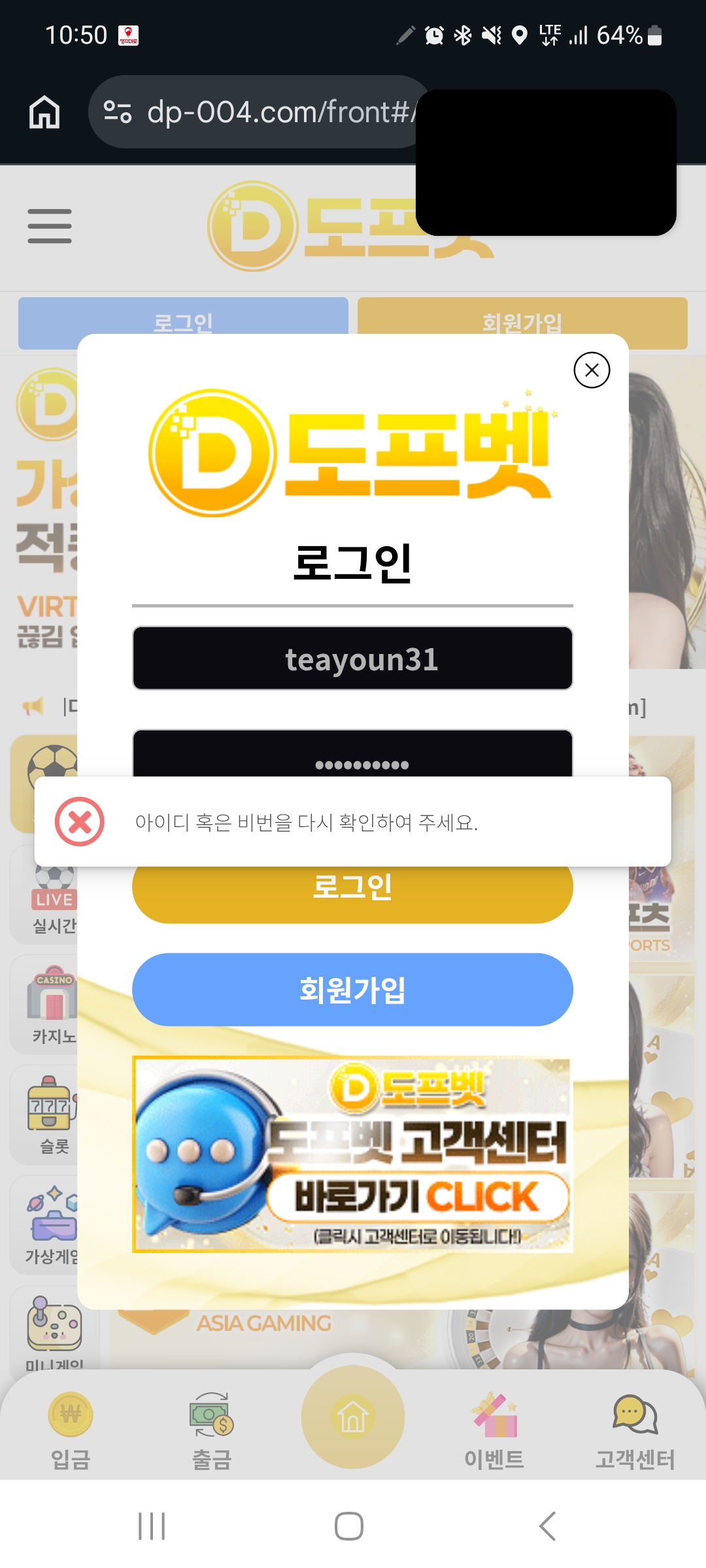Tap the blue 회원가입 button in dialog
The width and height of the screenshot is (706, 1568).
tap(352, 989)
